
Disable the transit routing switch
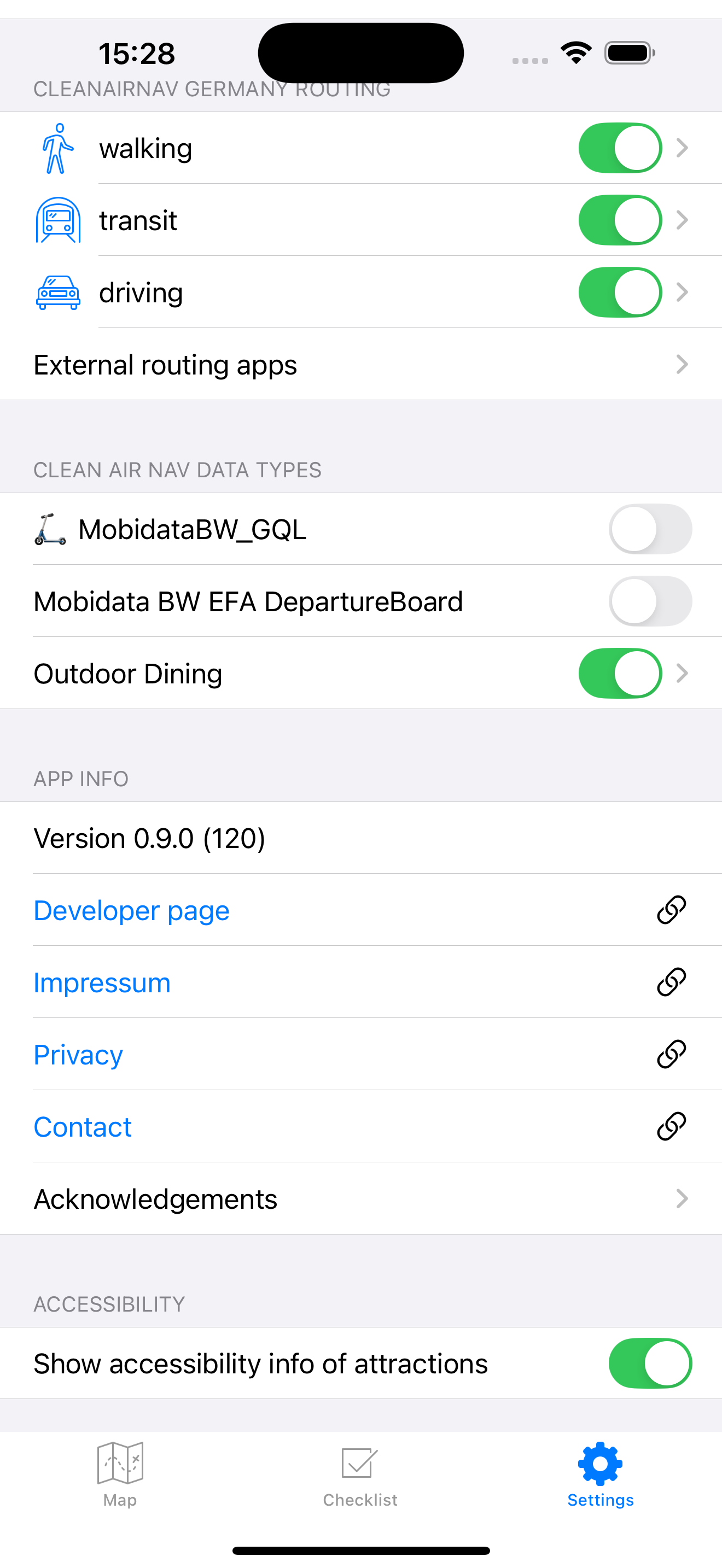coord(620,220)
